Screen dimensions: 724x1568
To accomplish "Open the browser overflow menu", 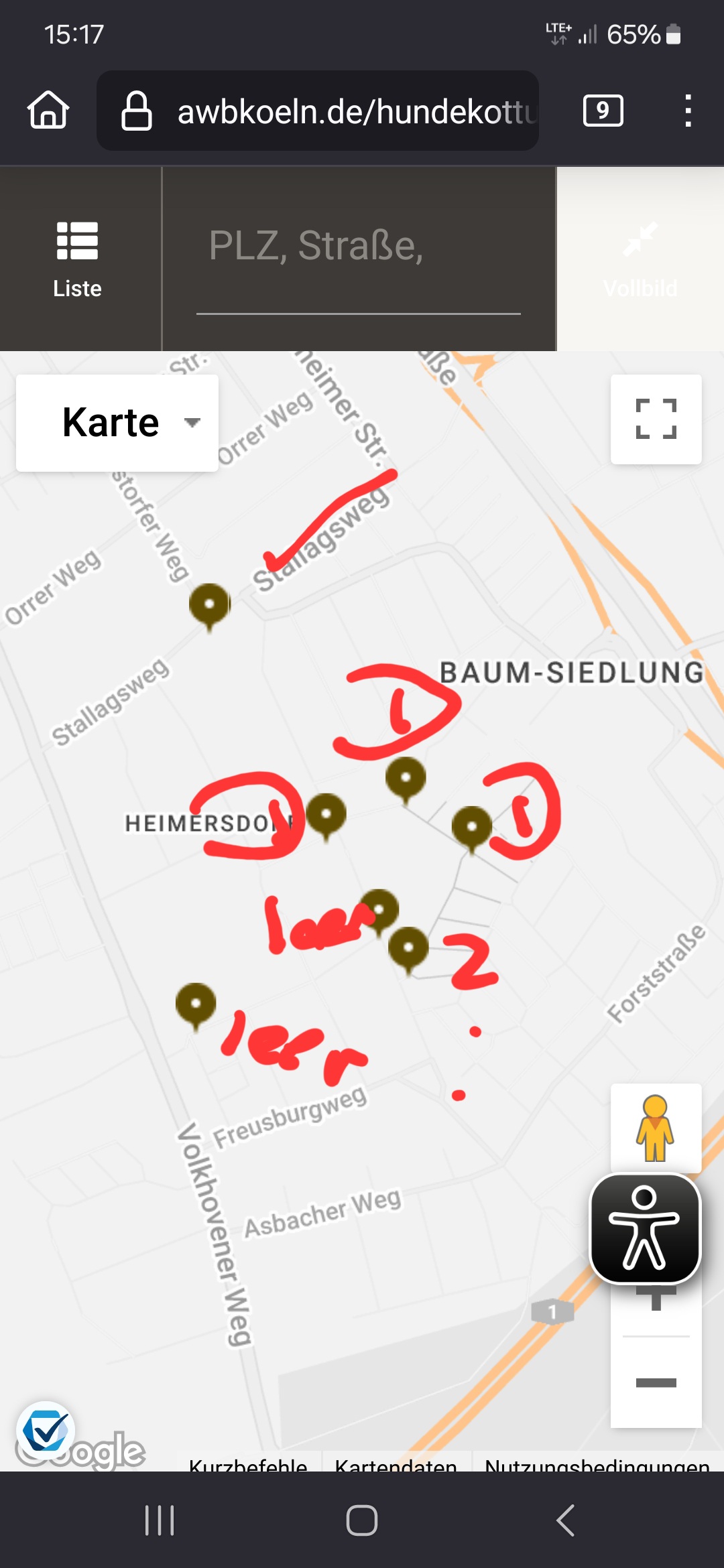I will pos(687,111).
